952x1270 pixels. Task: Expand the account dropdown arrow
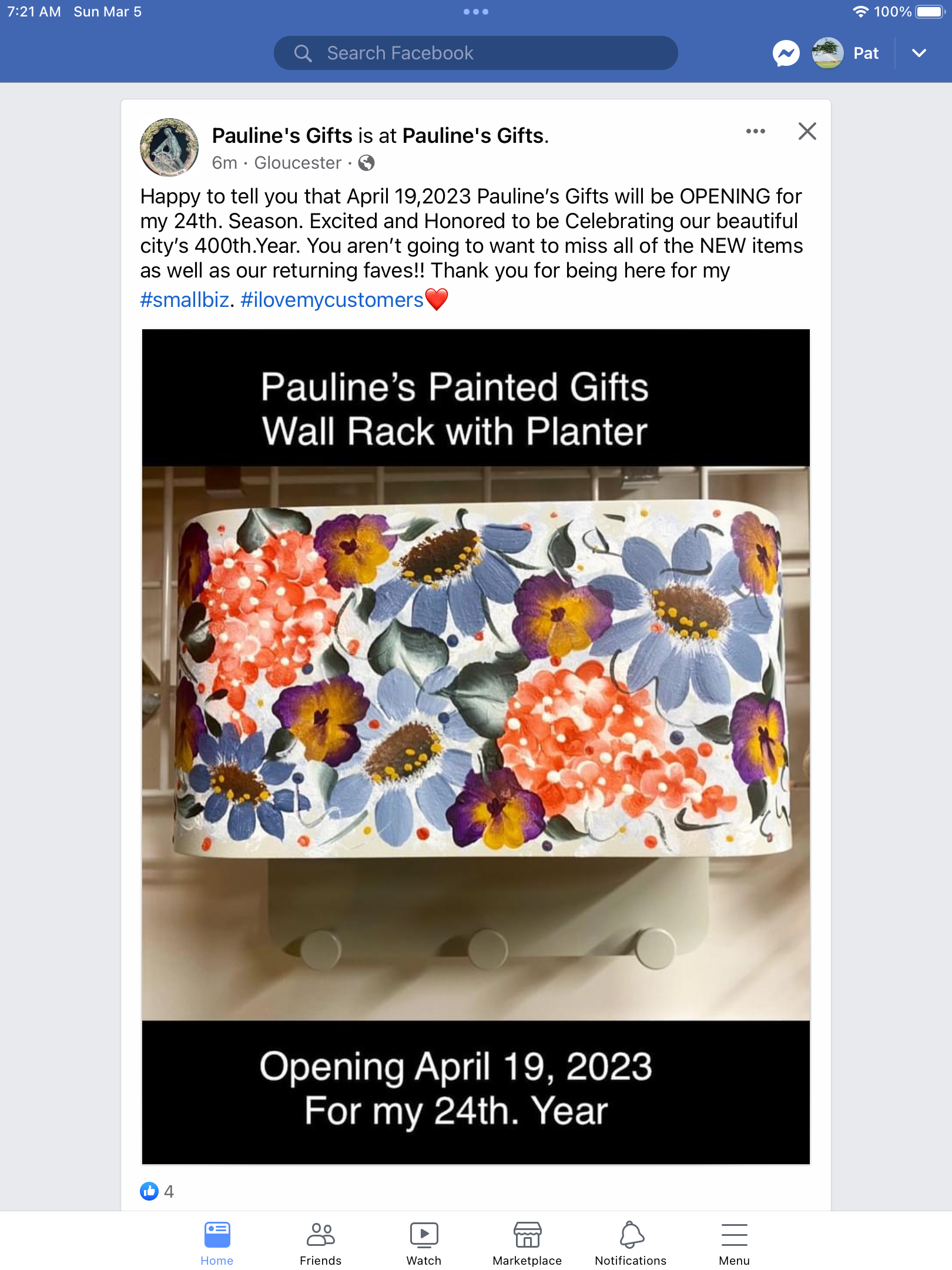919,54
